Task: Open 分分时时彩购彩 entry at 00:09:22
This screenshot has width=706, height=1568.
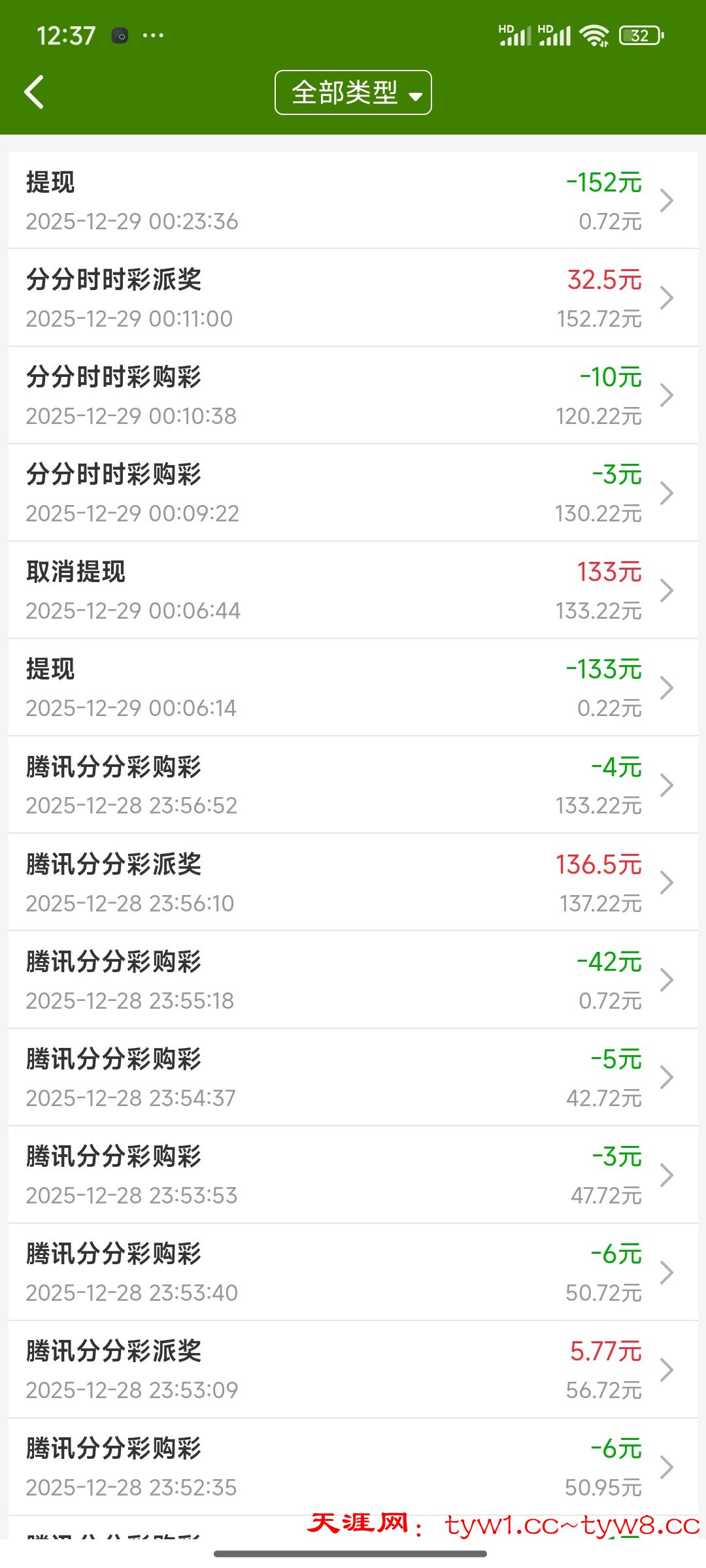Action: [x=353, y=493]
